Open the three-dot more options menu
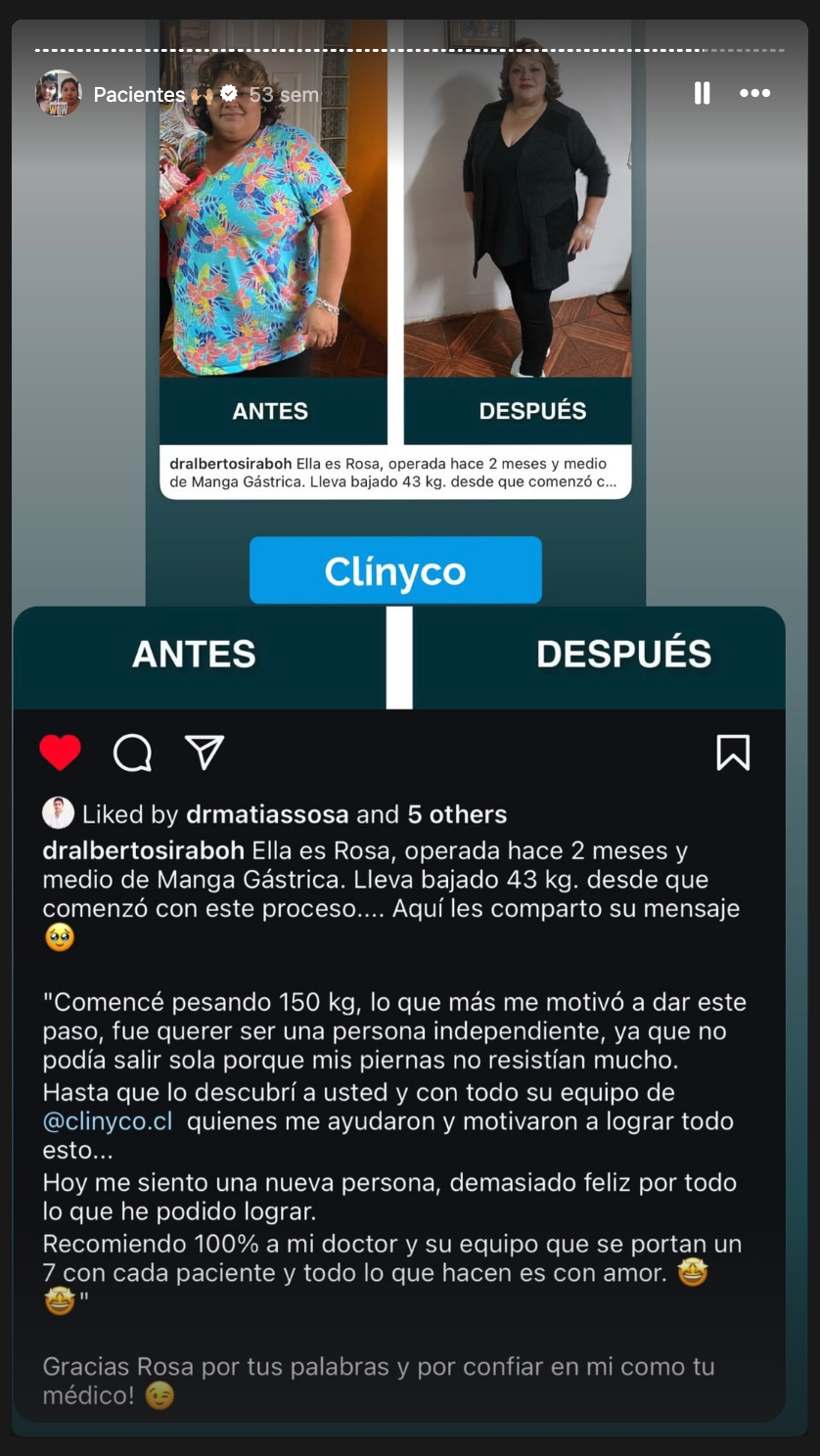The height and width of the screenshot is (1456, 820). (754, 93)
